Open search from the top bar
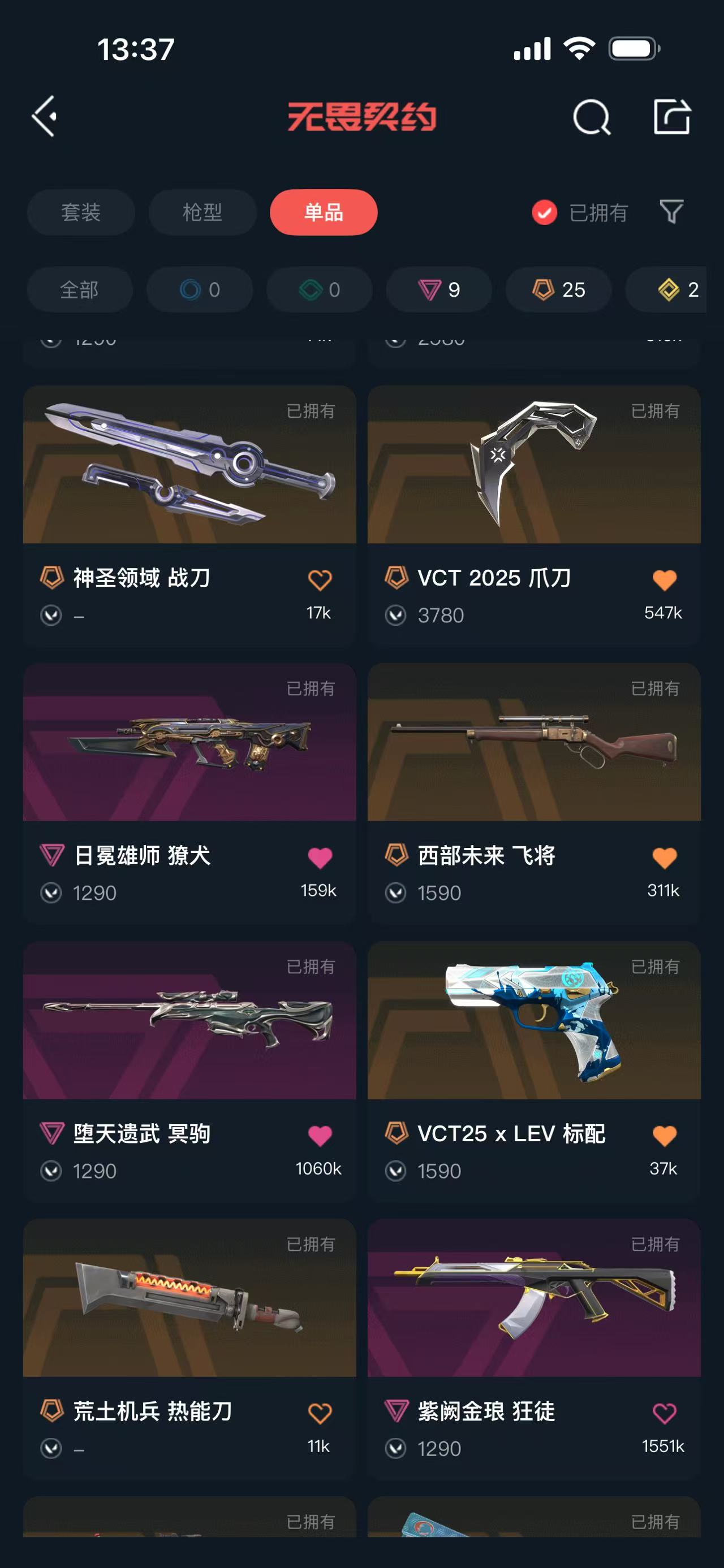The height and width of the screenshot is (1568, 724). (591, 116)
